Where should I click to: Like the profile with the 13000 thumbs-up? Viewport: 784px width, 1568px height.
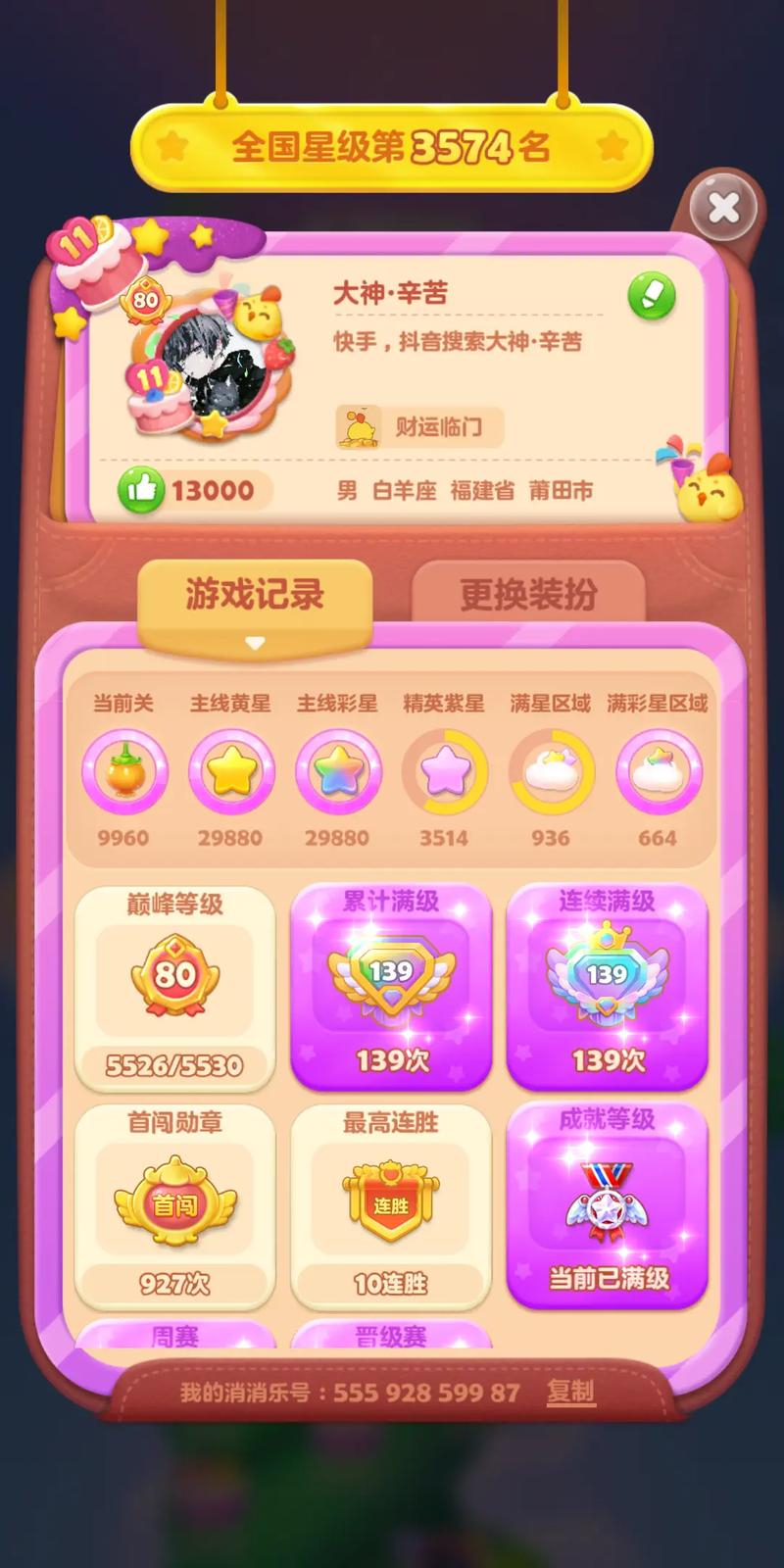click(x=142, y=490)
